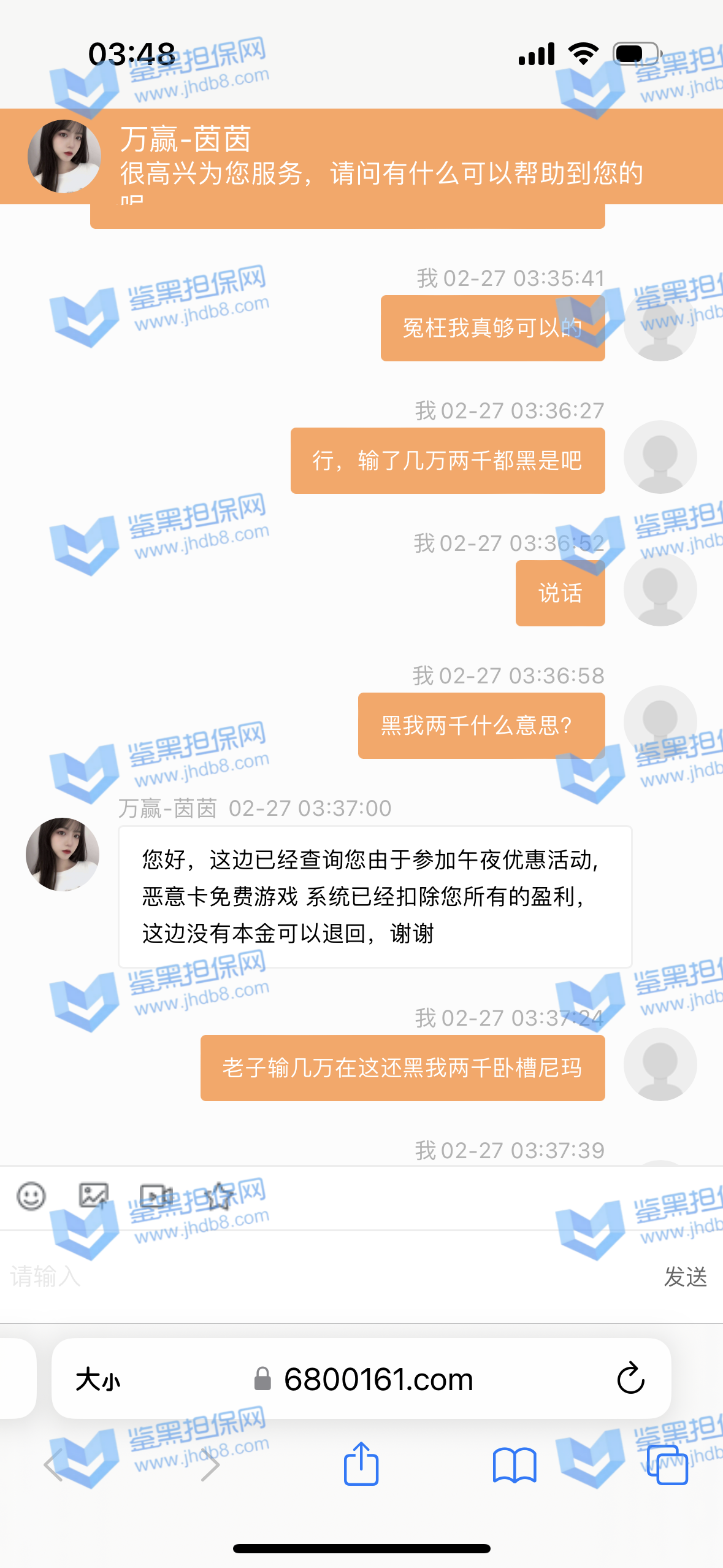Focus the 请输入 message field
The height and width of the screenshot is (1568, 723).
point(307,1277)
